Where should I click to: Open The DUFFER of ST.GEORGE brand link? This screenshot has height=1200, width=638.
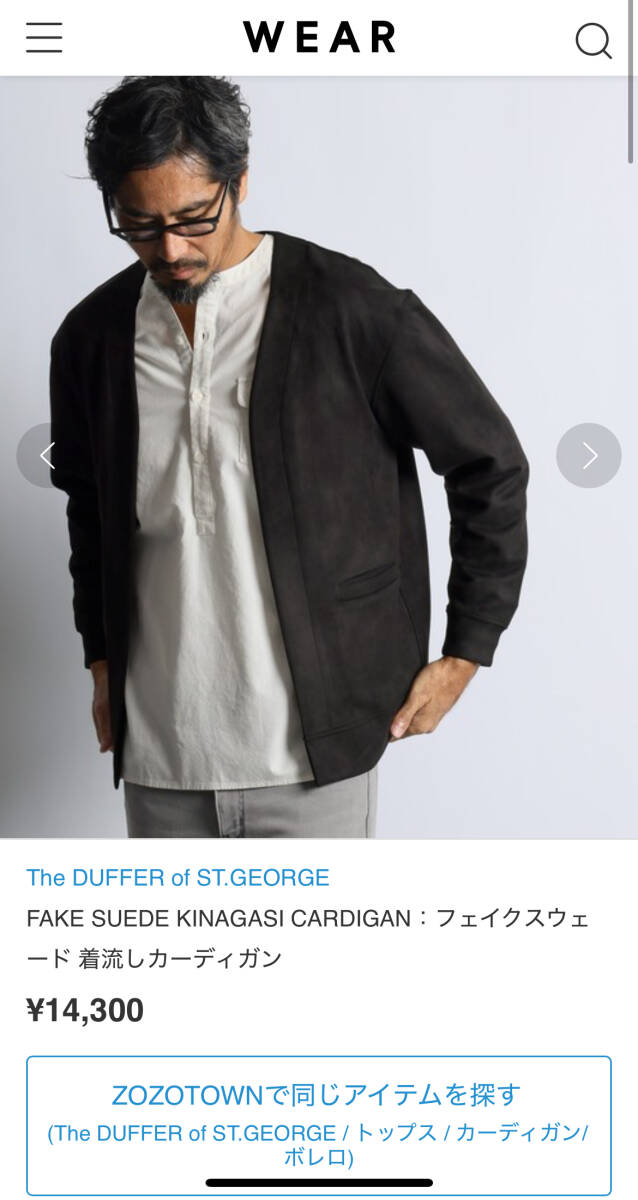[178, 878]
